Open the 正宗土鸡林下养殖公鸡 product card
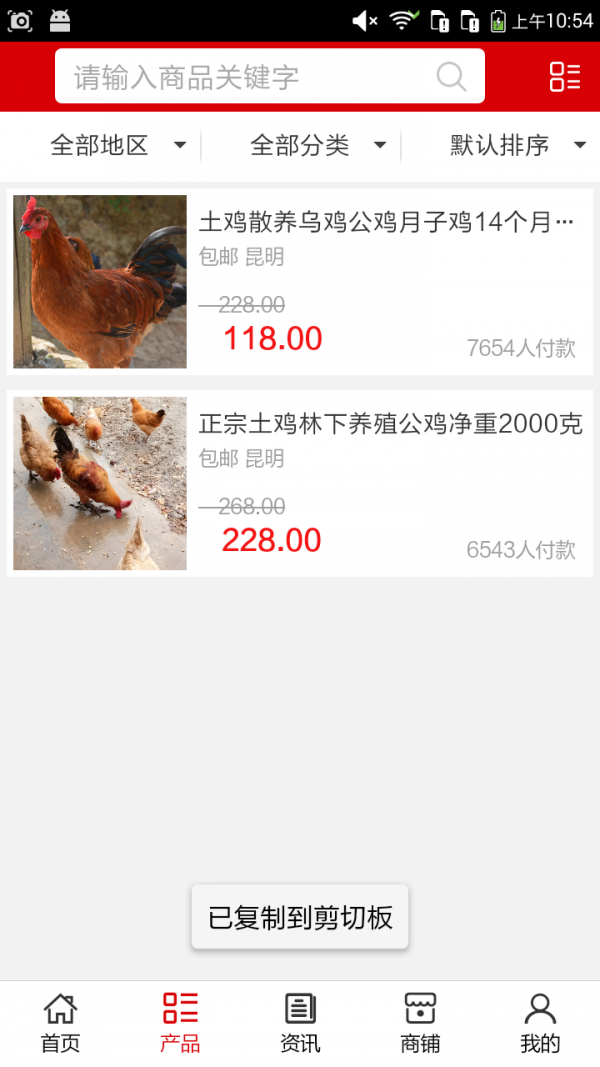This screenshot has height=1067, width=600. tap(300, 484)
